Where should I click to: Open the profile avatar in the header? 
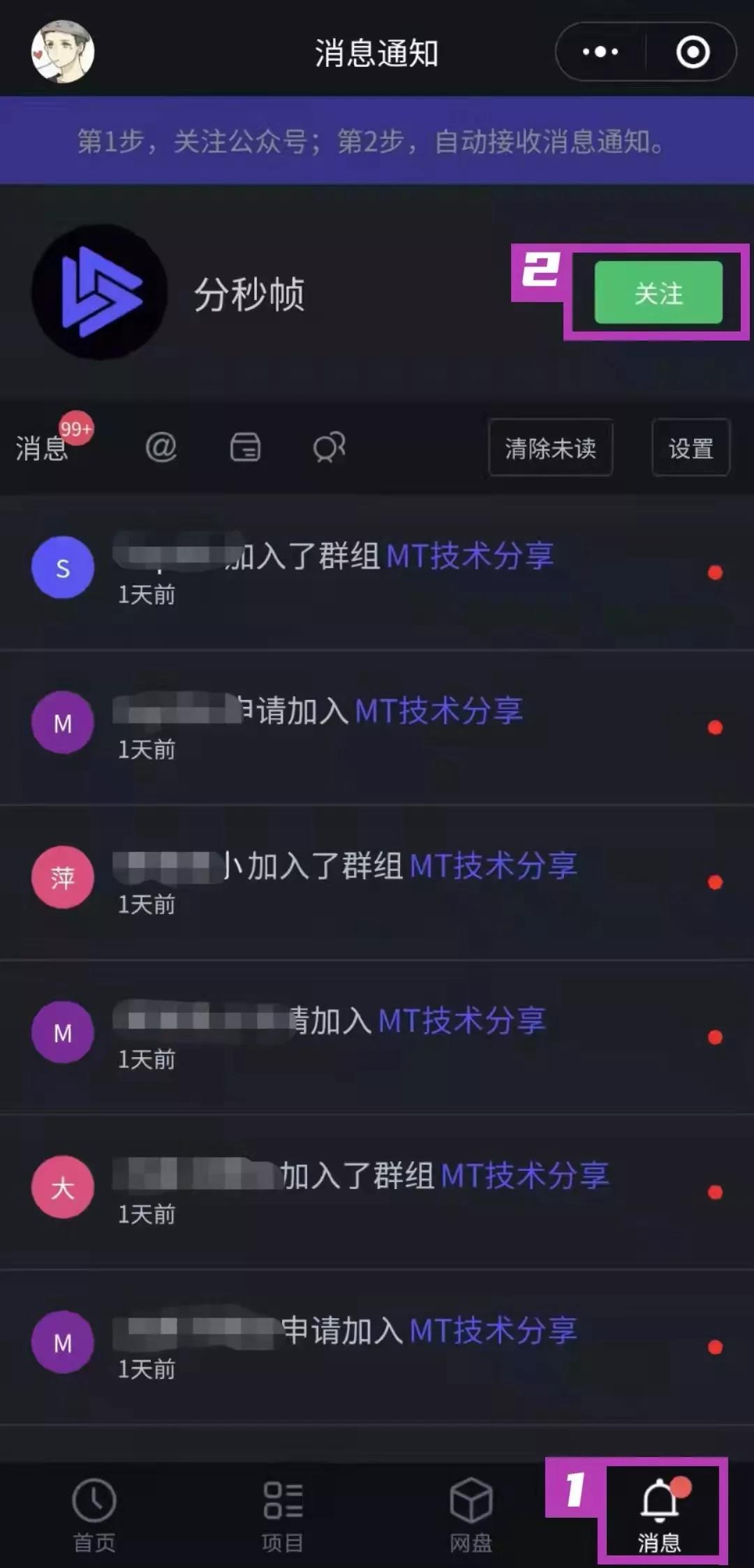63,52
